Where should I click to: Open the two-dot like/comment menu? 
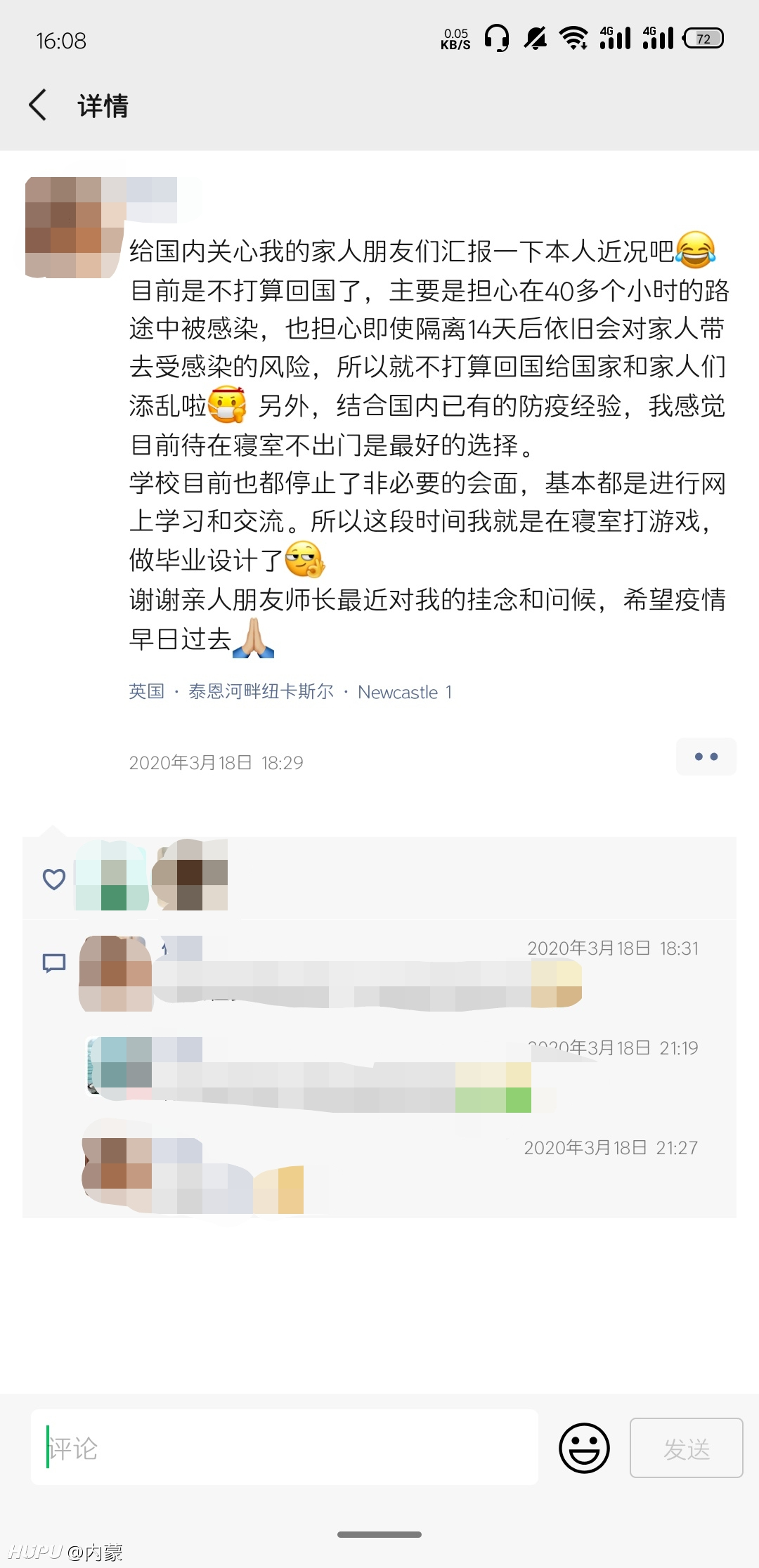(x=706, y=757)
